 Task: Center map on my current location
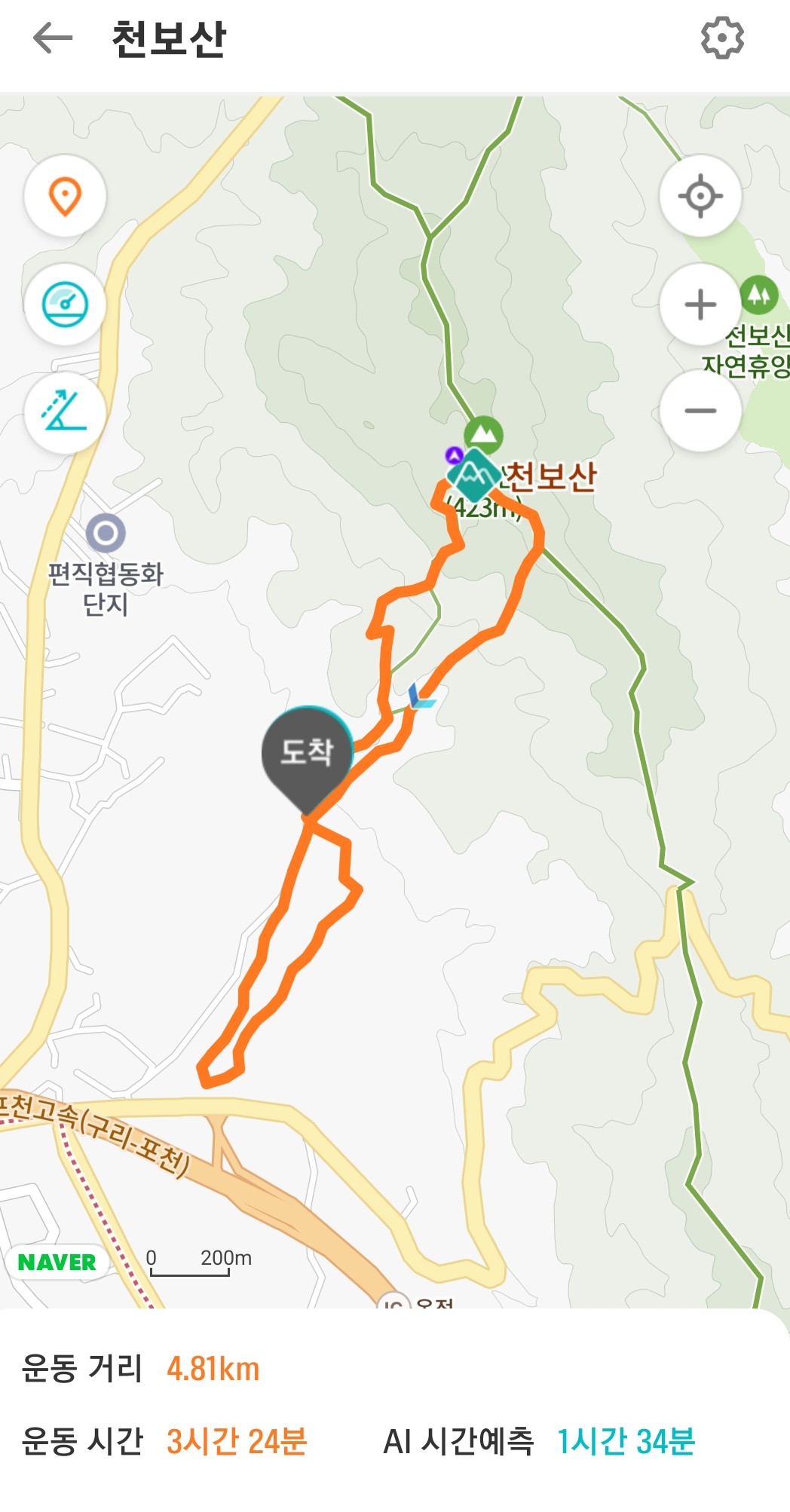click(700, 196)
